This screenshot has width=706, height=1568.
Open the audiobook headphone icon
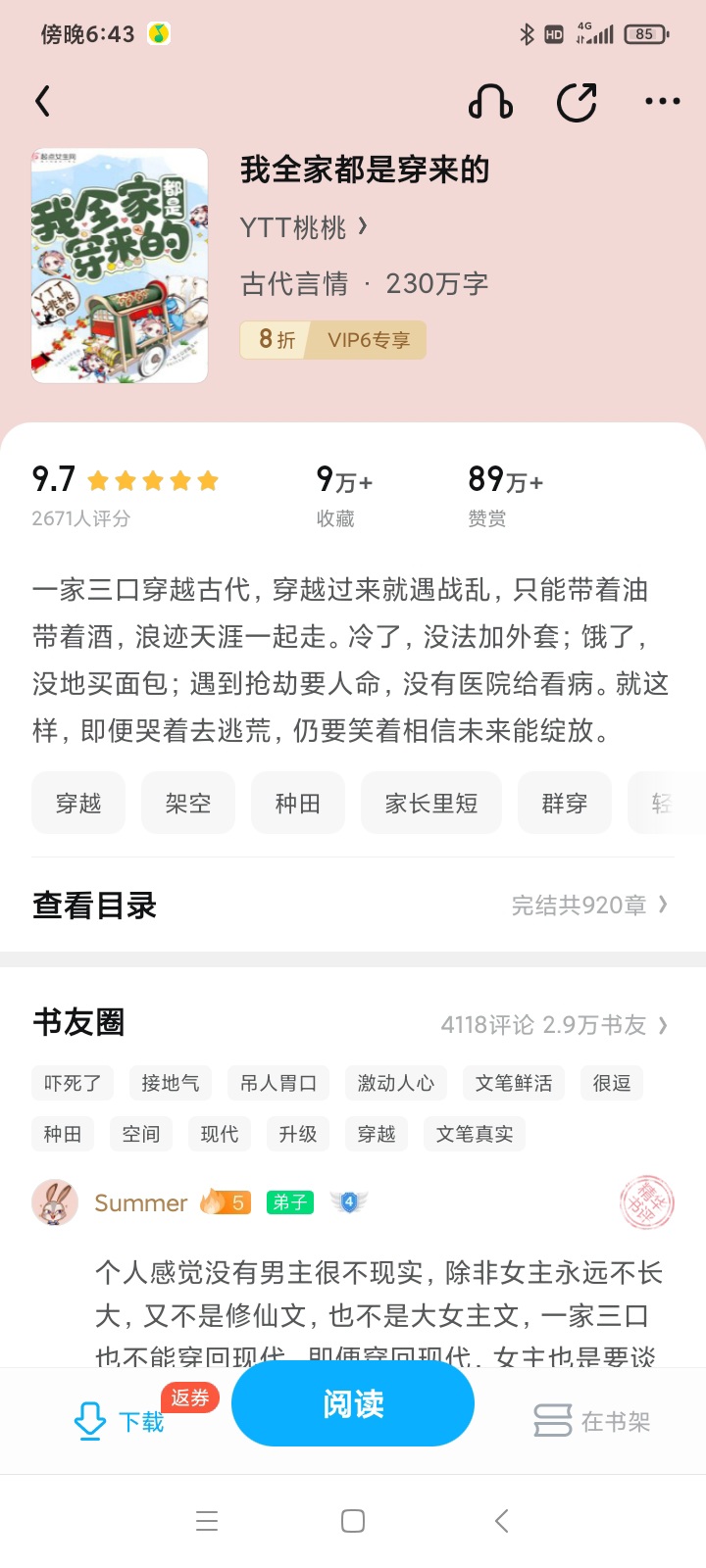coord(490,102)
